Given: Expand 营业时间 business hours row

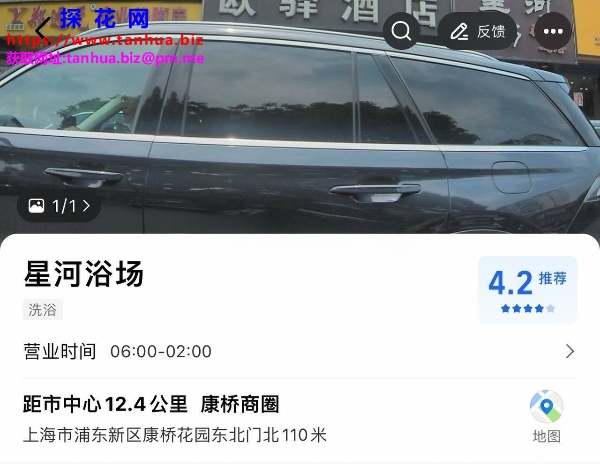Looking at the screenshot, I should pyautogui.click(x=570, y=351).
